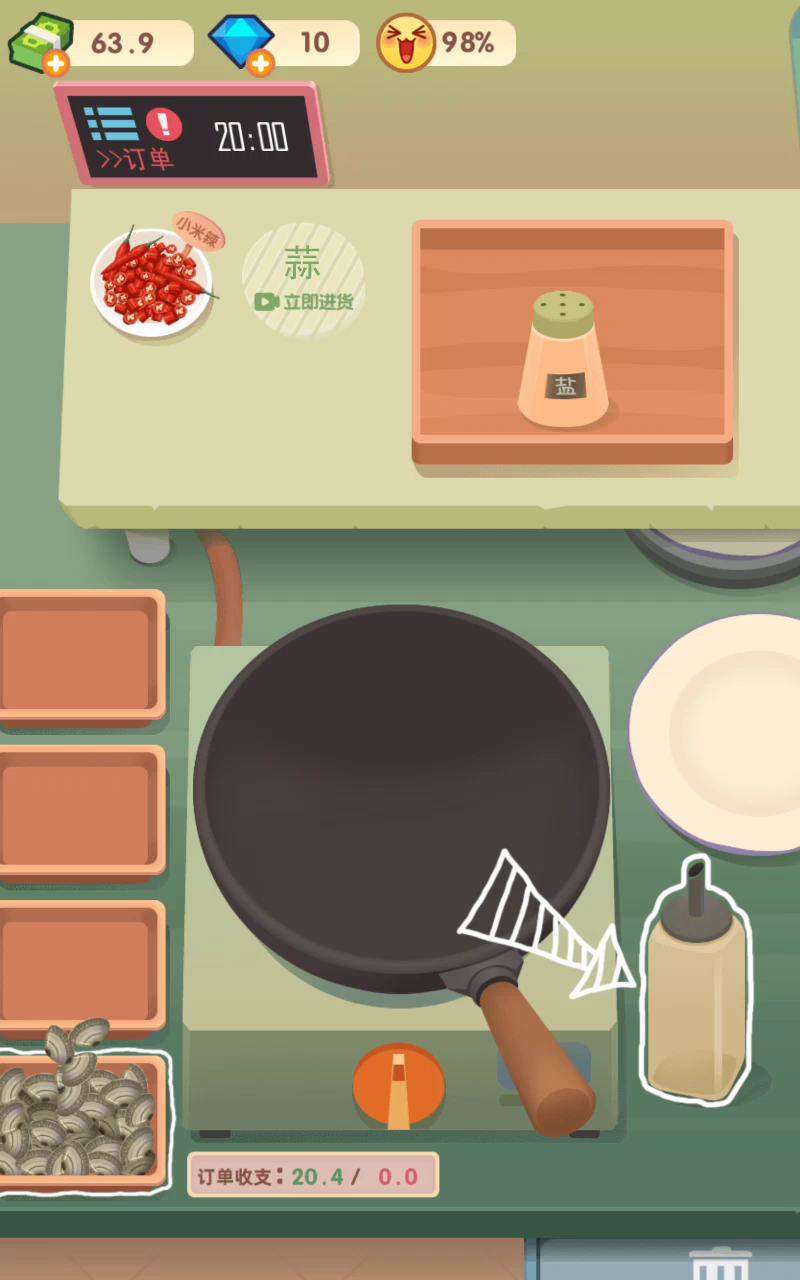Tap the plus icon to add diamonds

(260, 65)
